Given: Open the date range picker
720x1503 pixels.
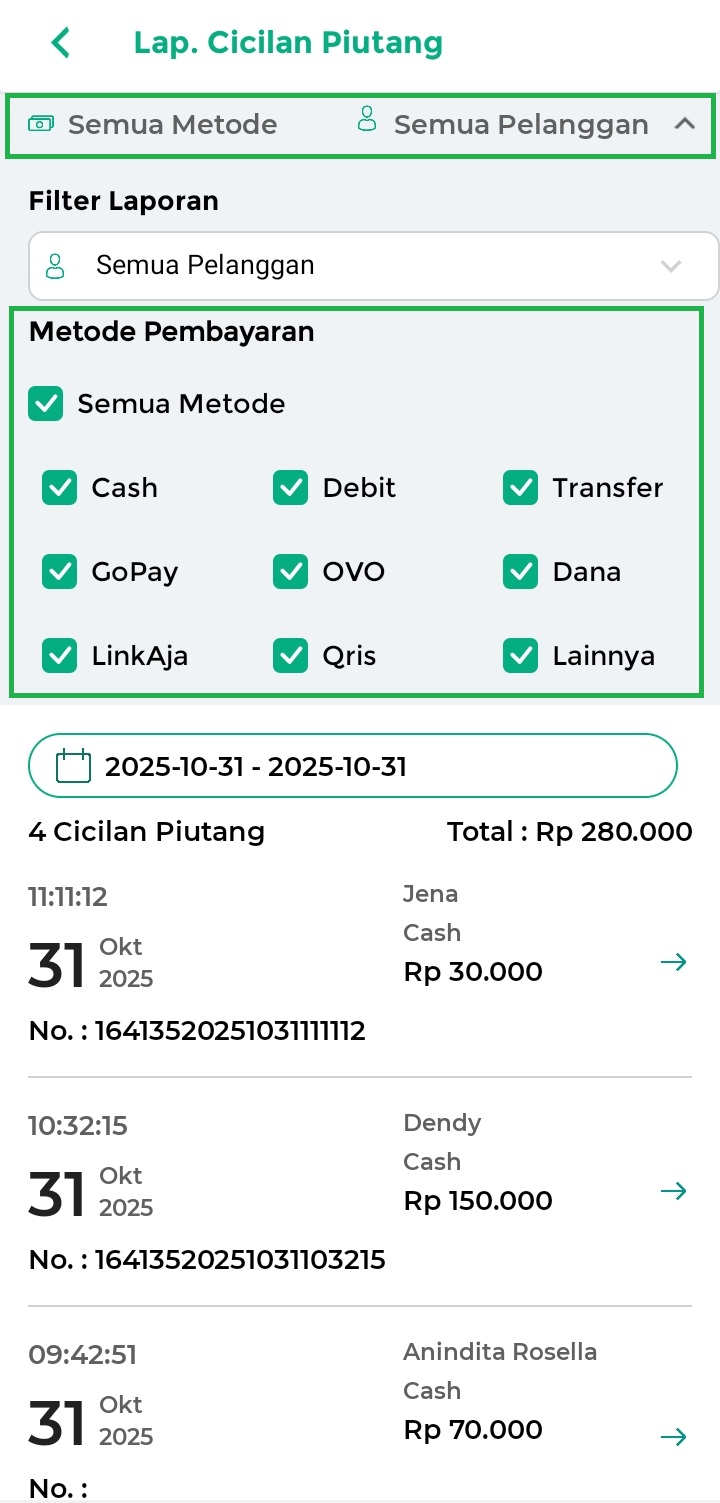Looking at the screenshot, I should pyautogui.click(x=352, y=766).
